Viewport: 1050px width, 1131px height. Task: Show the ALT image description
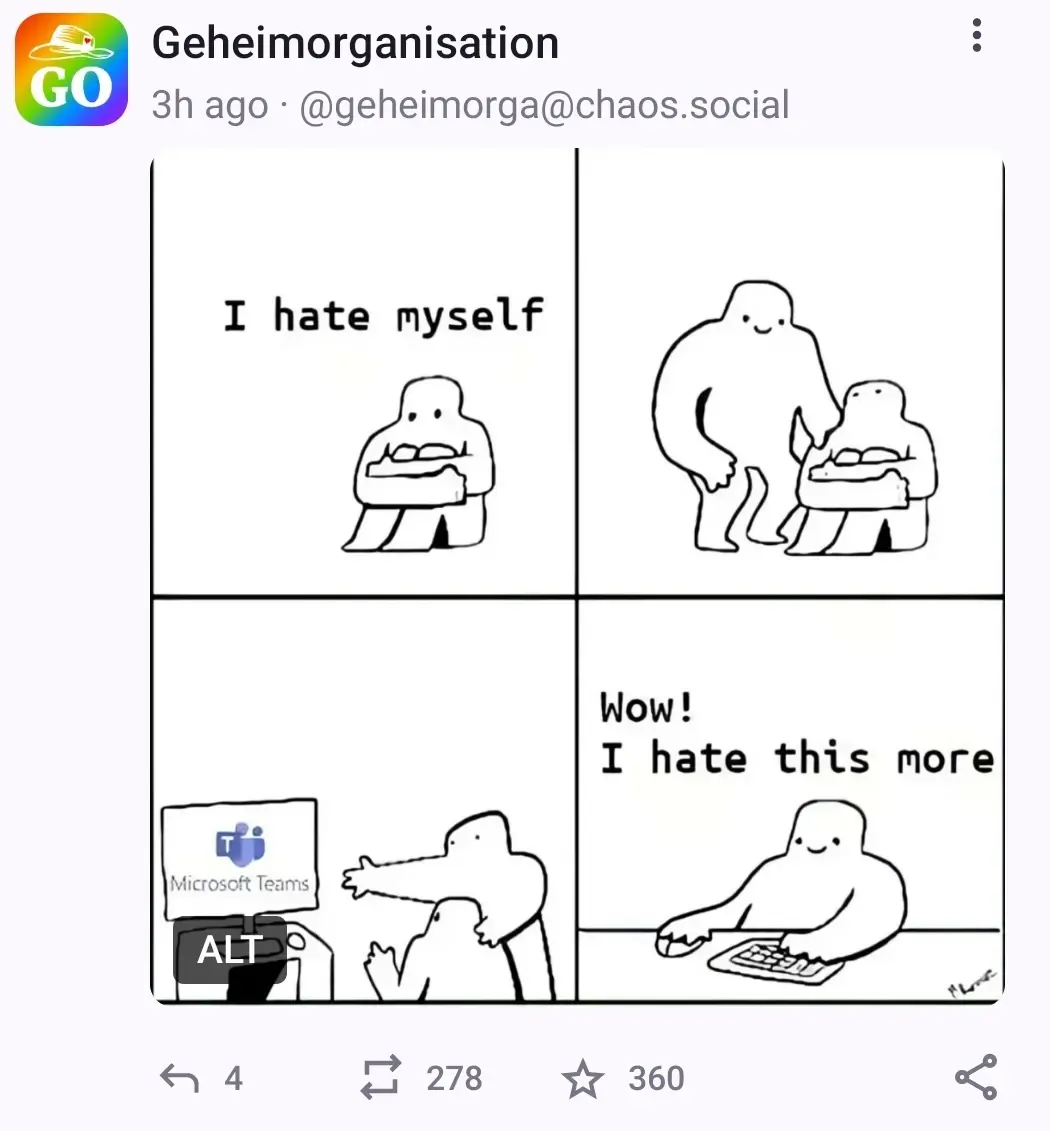(x=229, y=949)
